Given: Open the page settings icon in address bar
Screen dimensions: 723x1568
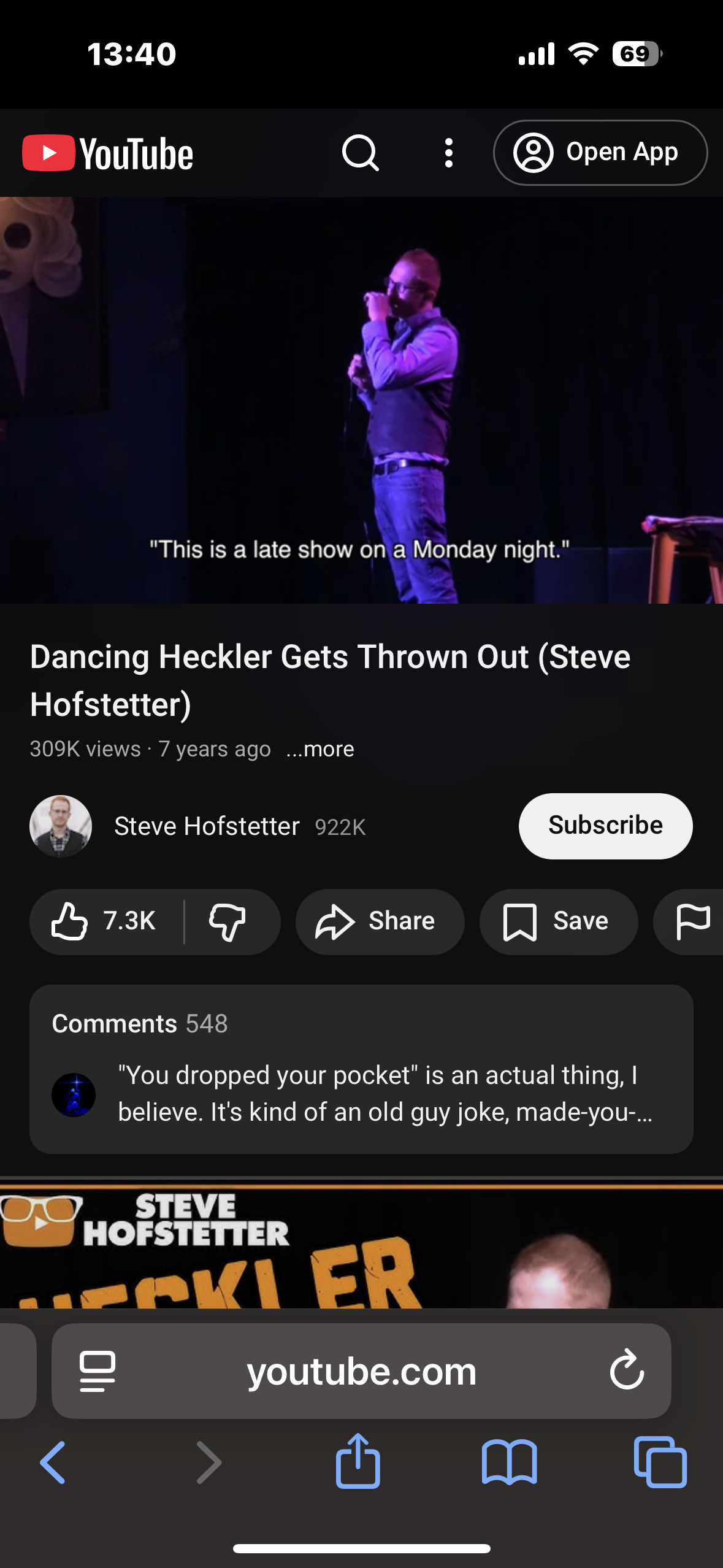Looking at the screenshot, I should click(98, 1371).
